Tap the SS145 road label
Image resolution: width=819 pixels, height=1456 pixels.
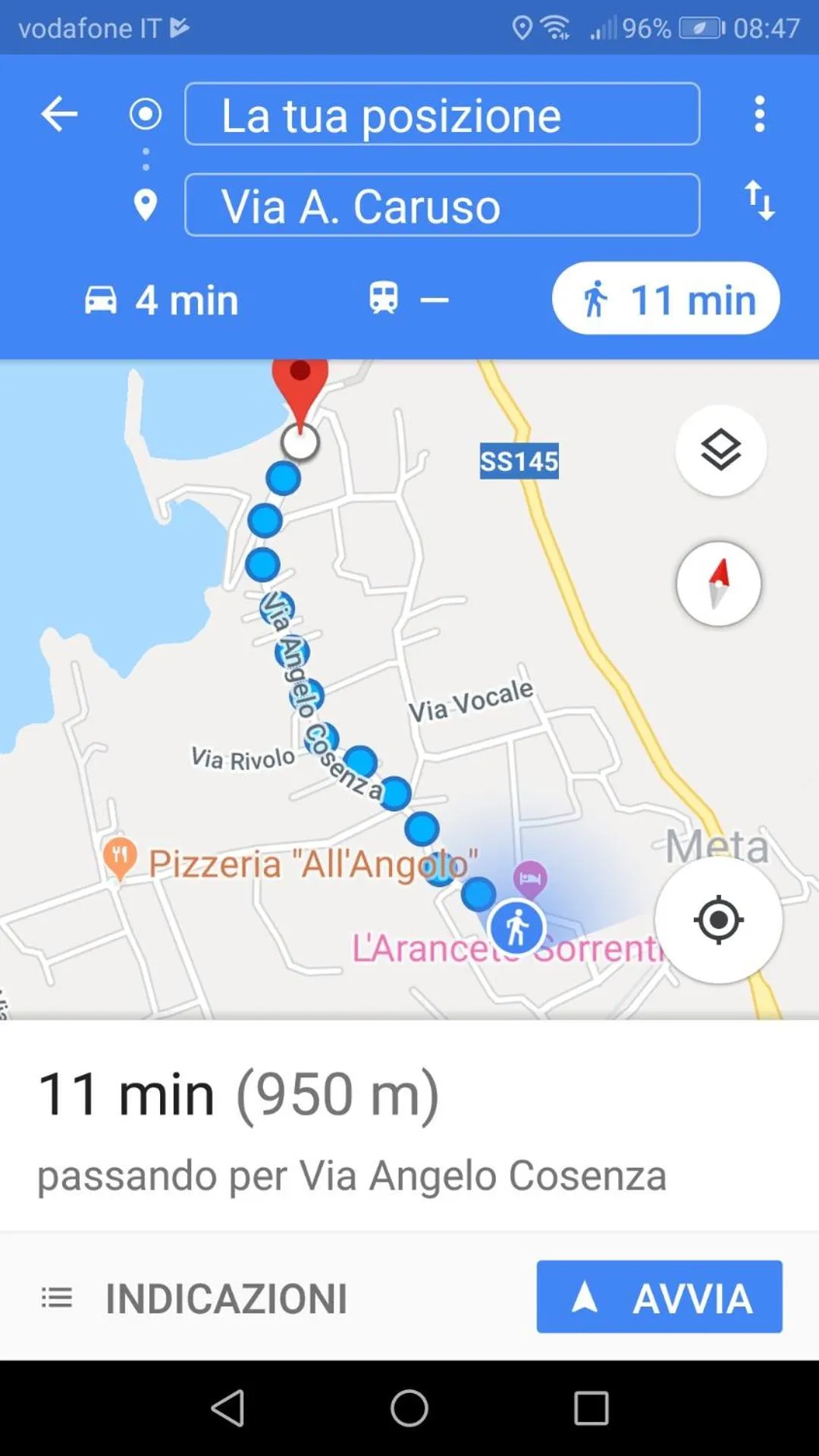(x=518, y=461)
